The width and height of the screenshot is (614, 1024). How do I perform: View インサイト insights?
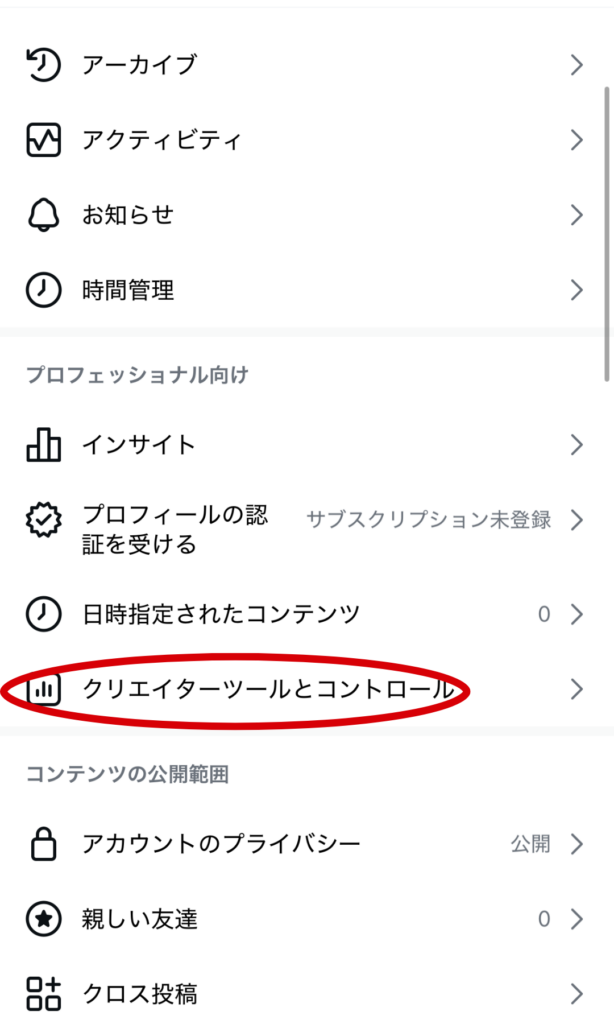(300, 445)
